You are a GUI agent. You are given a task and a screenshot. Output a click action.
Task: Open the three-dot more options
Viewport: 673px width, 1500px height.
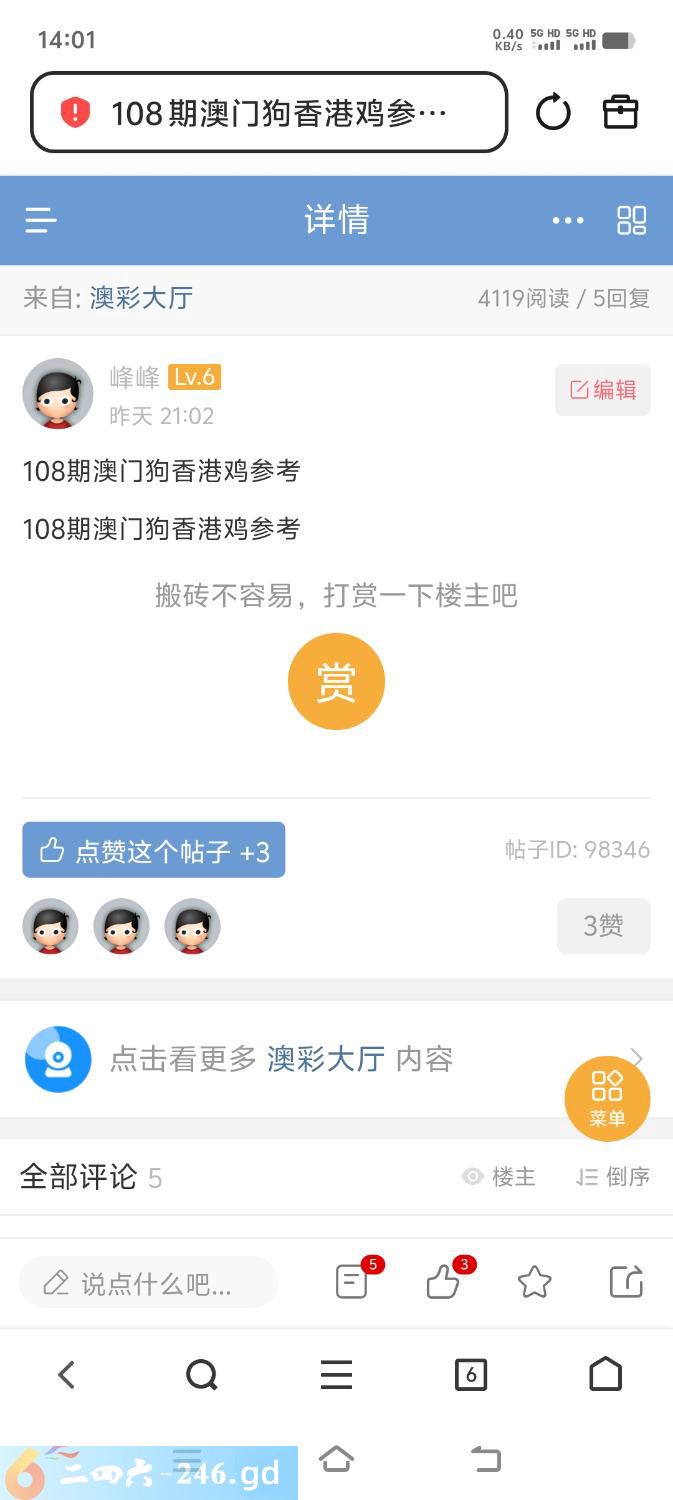click(x=568, y=220)
